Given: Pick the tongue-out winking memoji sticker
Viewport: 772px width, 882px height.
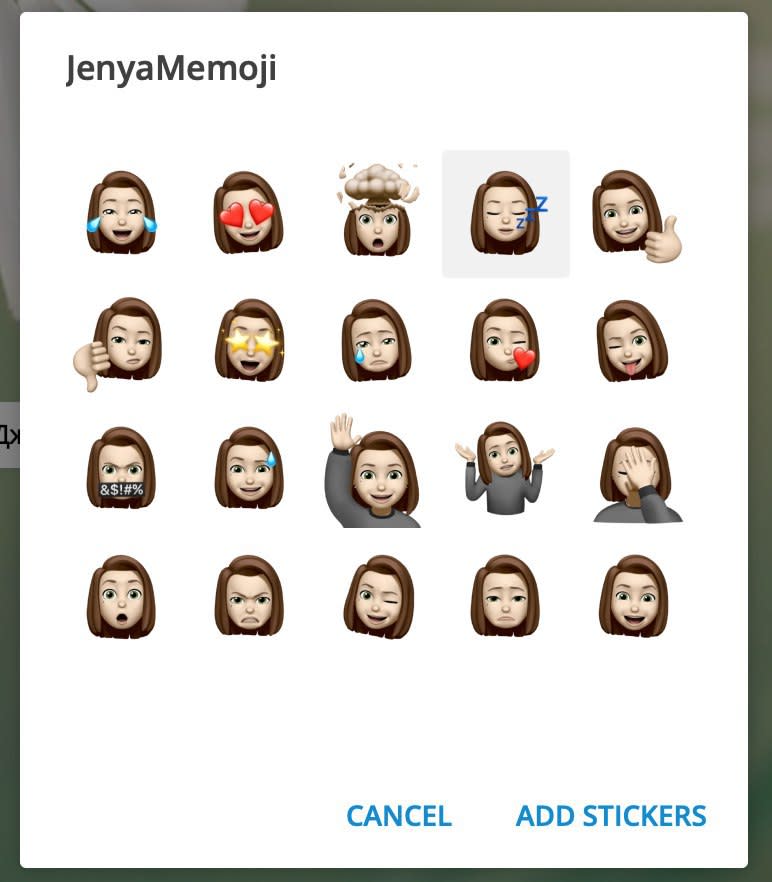Looking at the screenshot, I should 634,341.
